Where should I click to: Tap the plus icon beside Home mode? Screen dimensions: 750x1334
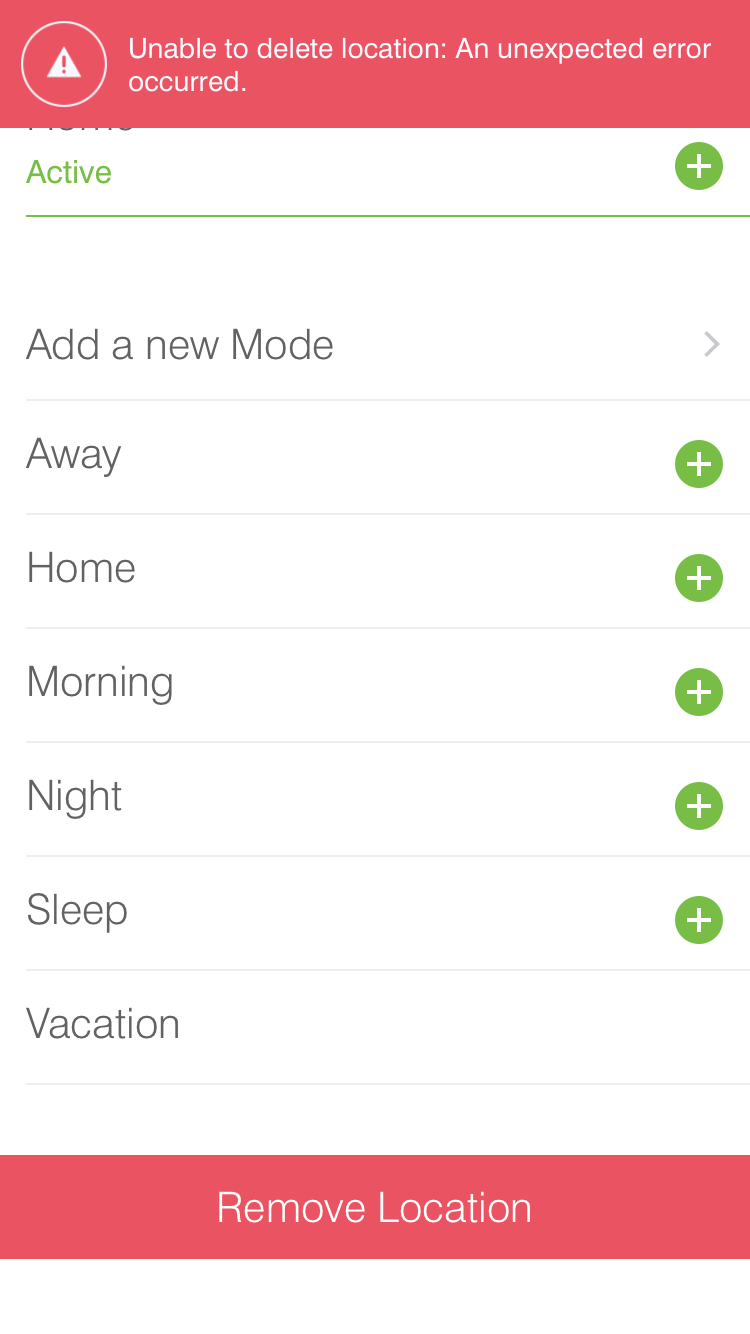(x=698, y=578)
